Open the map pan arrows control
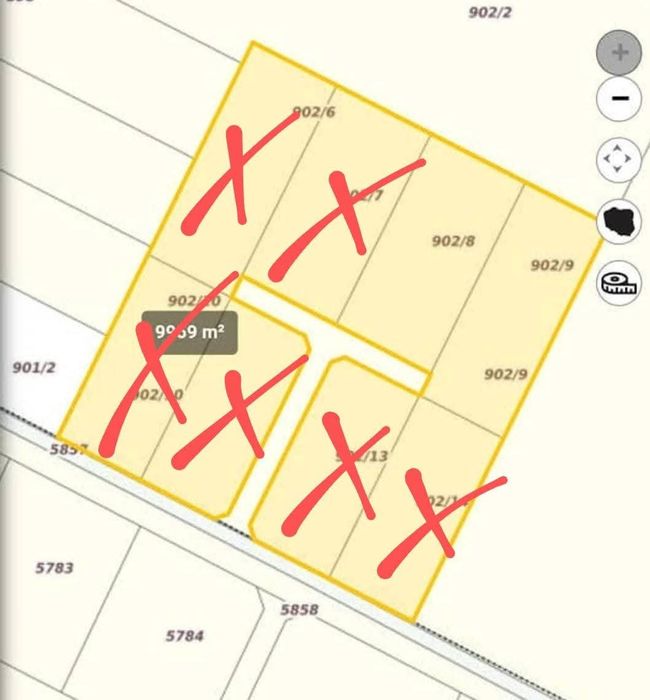650x700 pixels. click(619, 159)
